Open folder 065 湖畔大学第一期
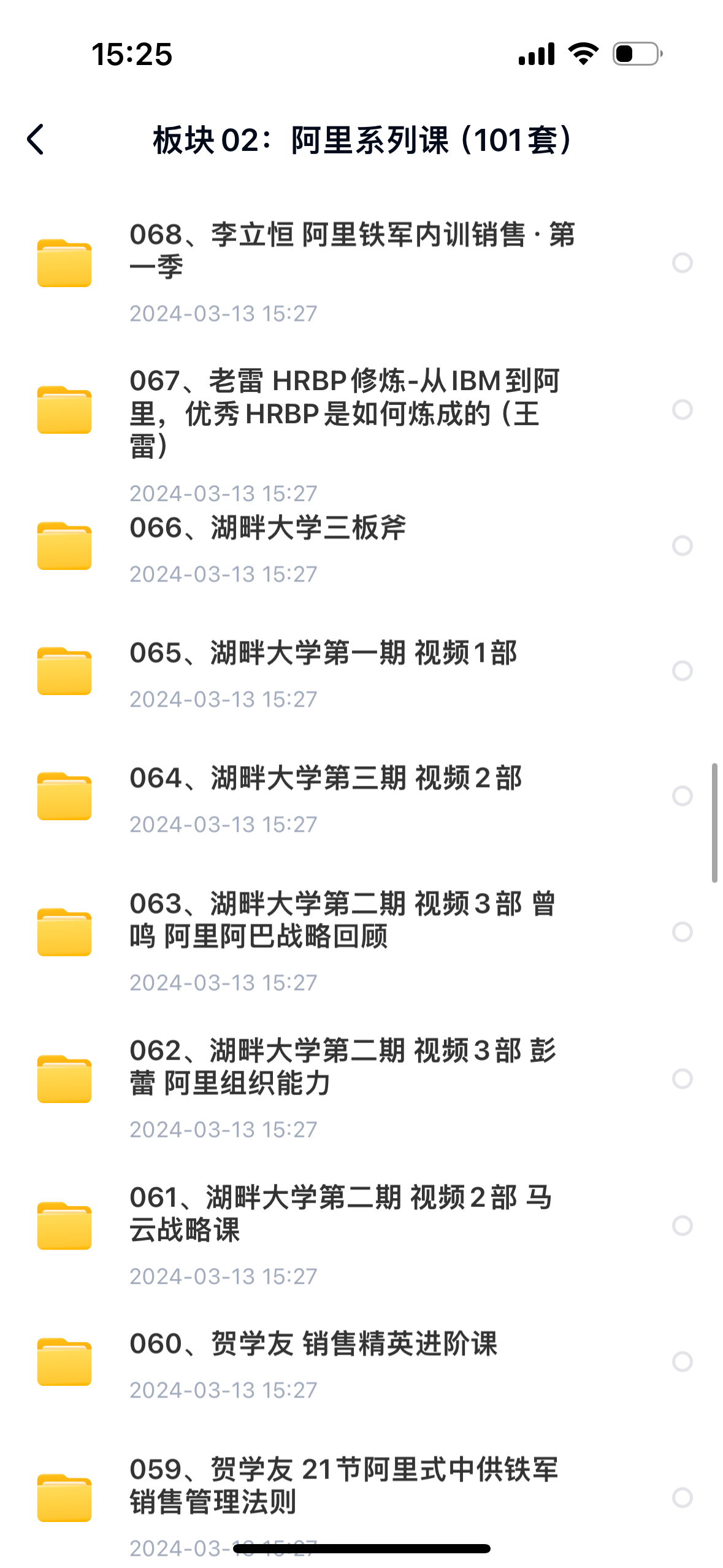The width and height of the screenshot is (723, 1568). (x=323, y=653)
